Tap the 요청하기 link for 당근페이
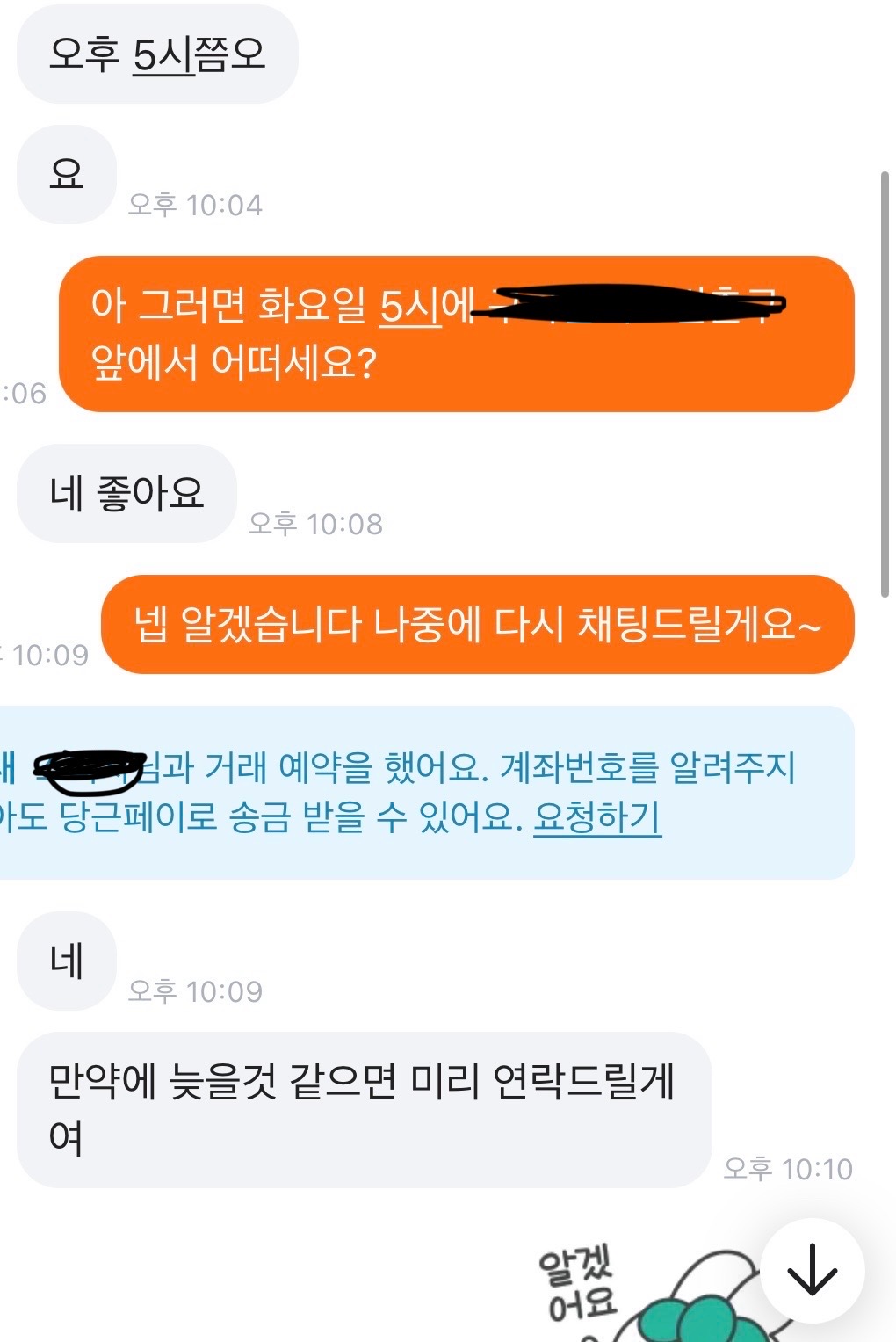 pyautogui.click(x=597, y=817)
